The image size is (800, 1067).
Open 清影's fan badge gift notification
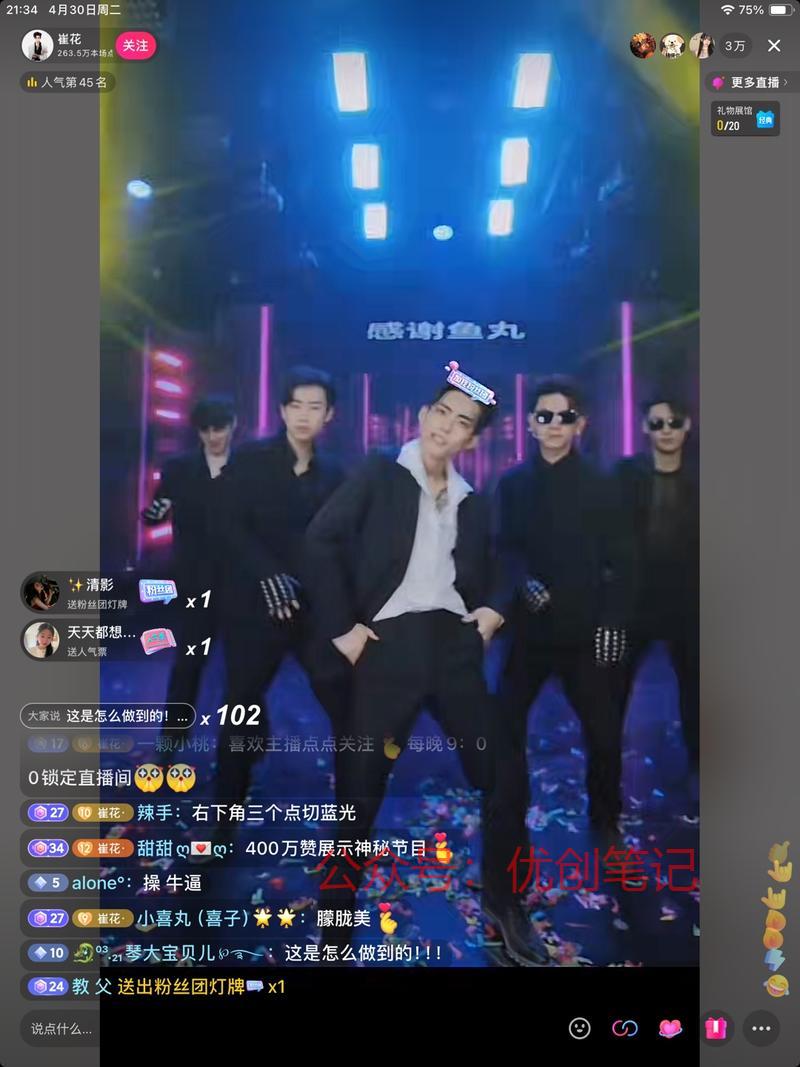[110, 594]
